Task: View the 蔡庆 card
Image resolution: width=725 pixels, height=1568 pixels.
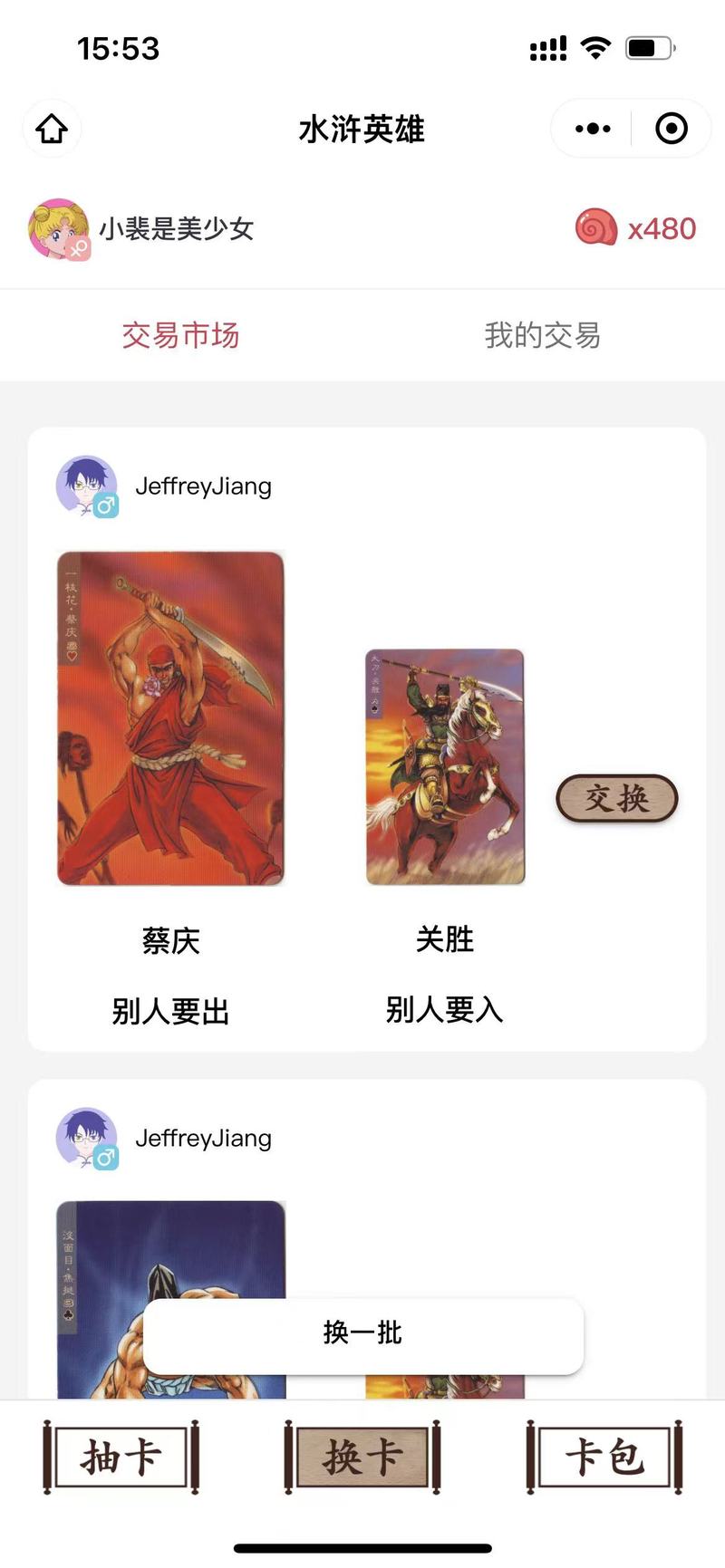Action: click(170, 717)
